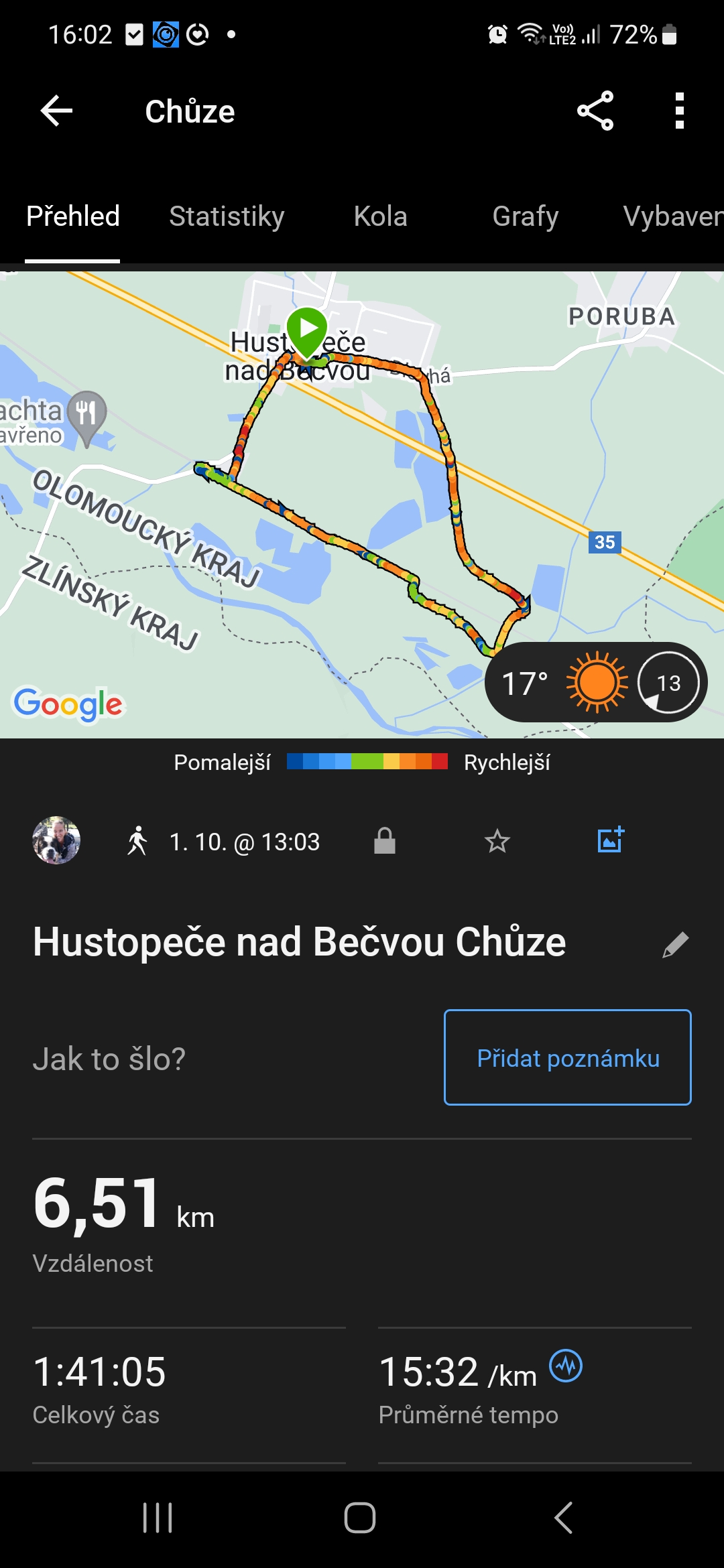This screenshot has height=1568, width=724.
Task: Open weather details showing 17°
Action: (x=595, y=683)
